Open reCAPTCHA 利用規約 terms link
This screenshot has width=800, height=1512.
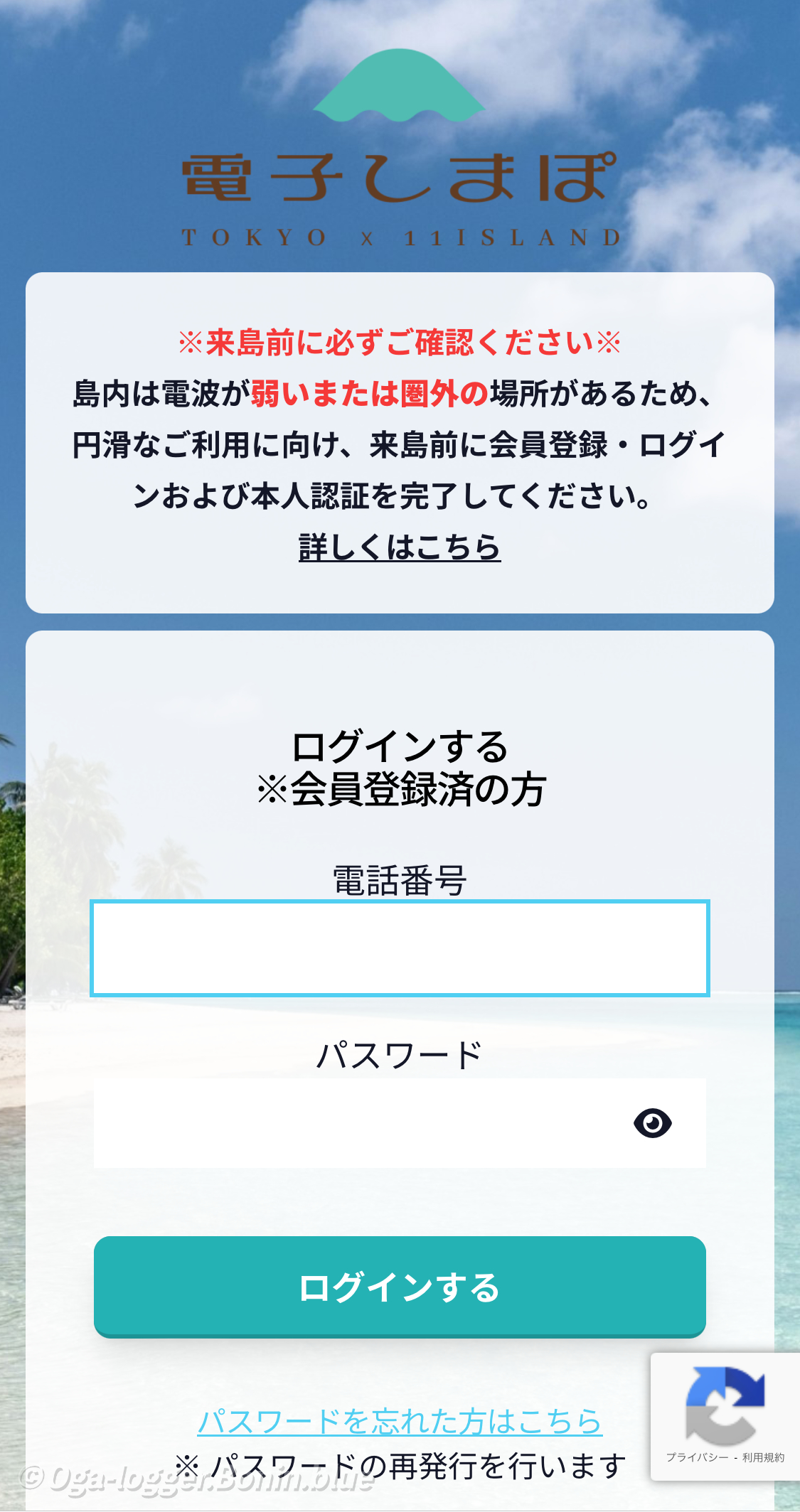pos(763,1457)
